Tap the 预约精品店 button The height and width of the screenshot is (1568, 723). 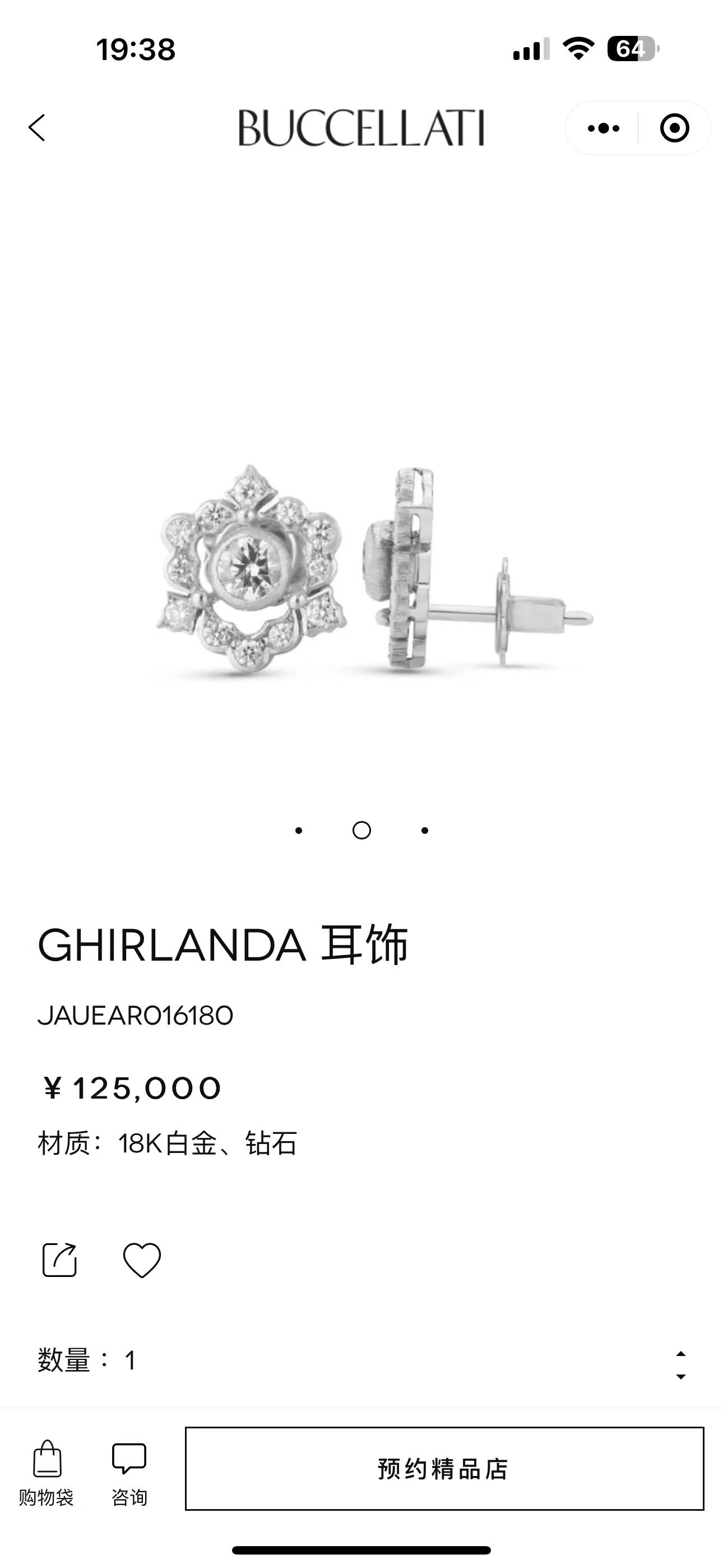coord(444,1468)
